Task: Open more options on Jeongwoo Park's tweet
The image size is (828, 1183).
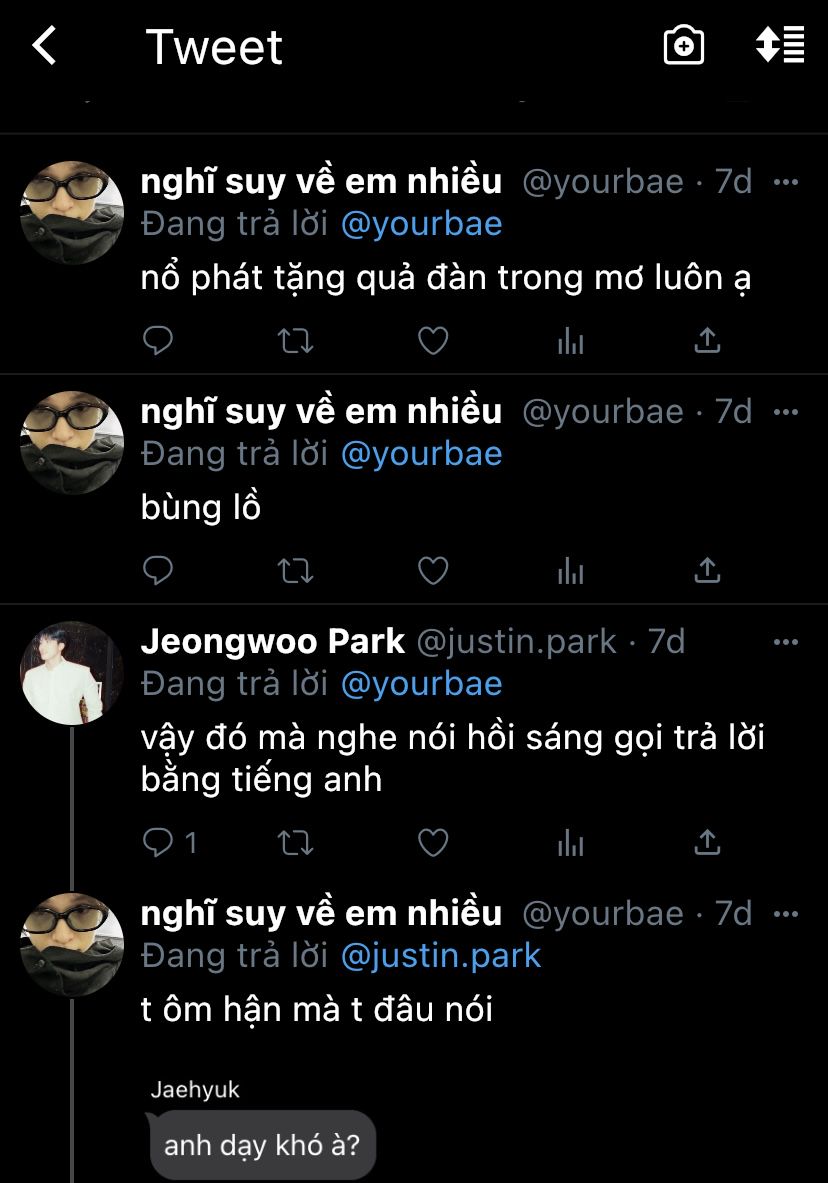Action: pos(787,641)
